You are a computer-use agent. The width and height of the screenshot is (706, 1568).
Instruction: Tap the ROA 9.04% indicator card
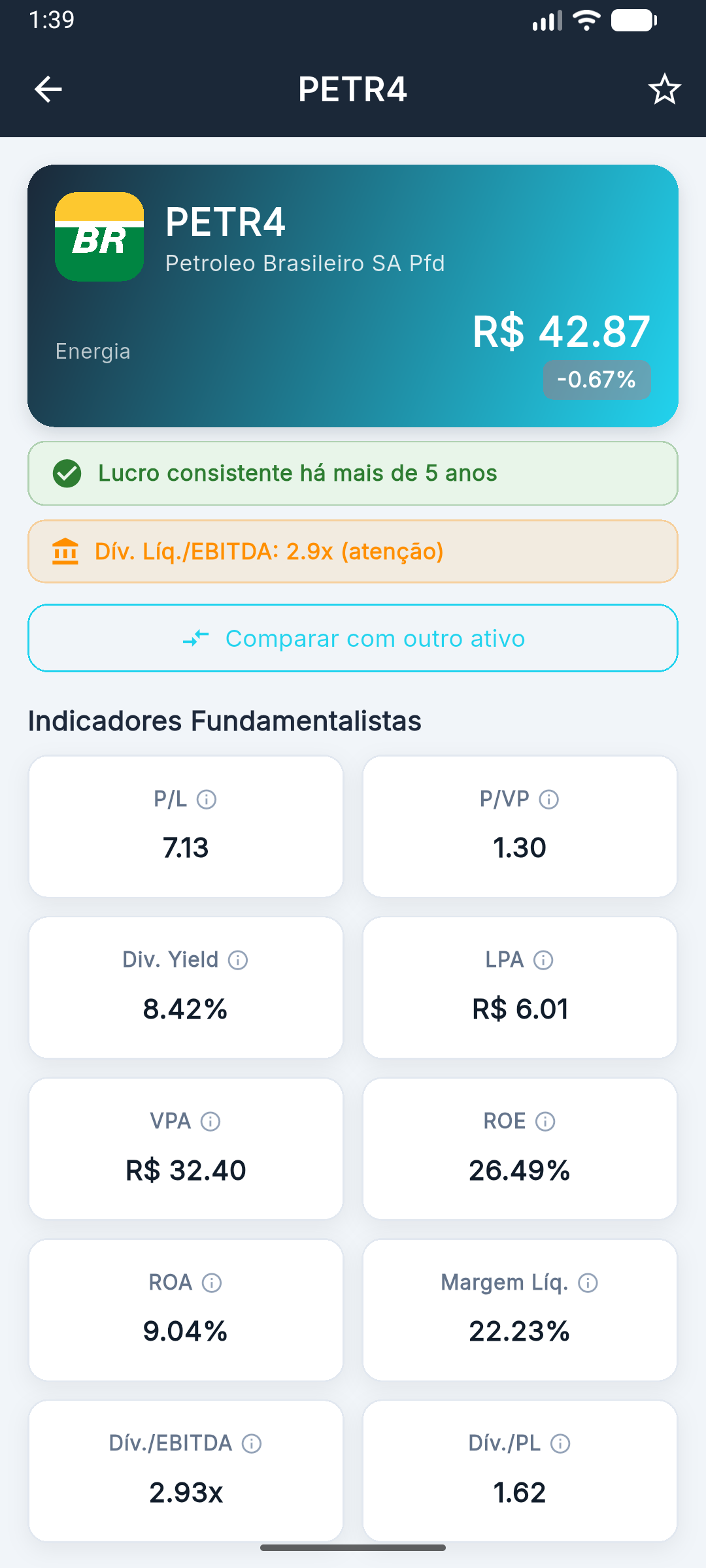tap(186, 1309)
